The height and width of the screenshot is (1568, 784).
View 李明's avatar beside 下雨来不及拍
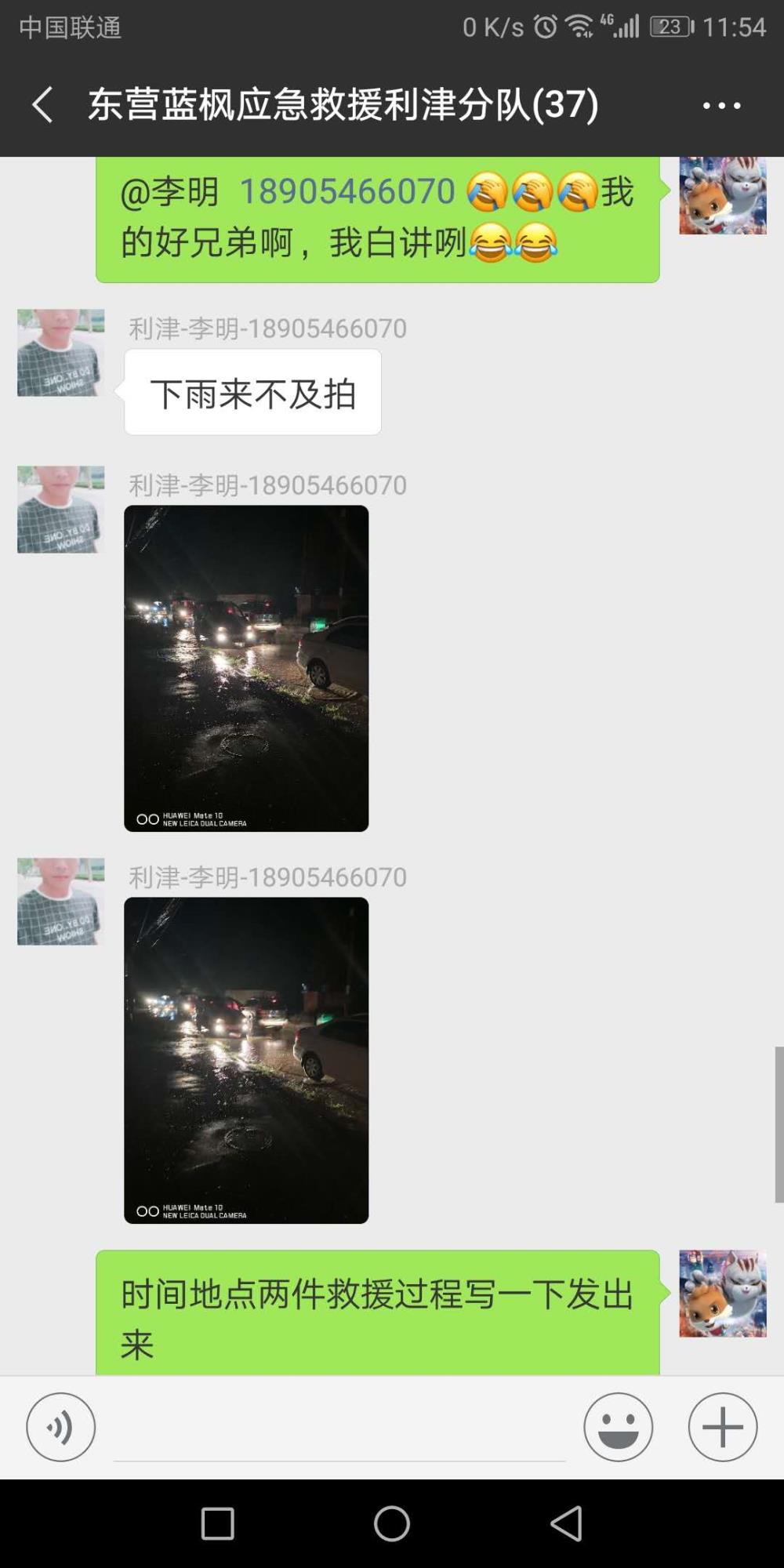61,353
